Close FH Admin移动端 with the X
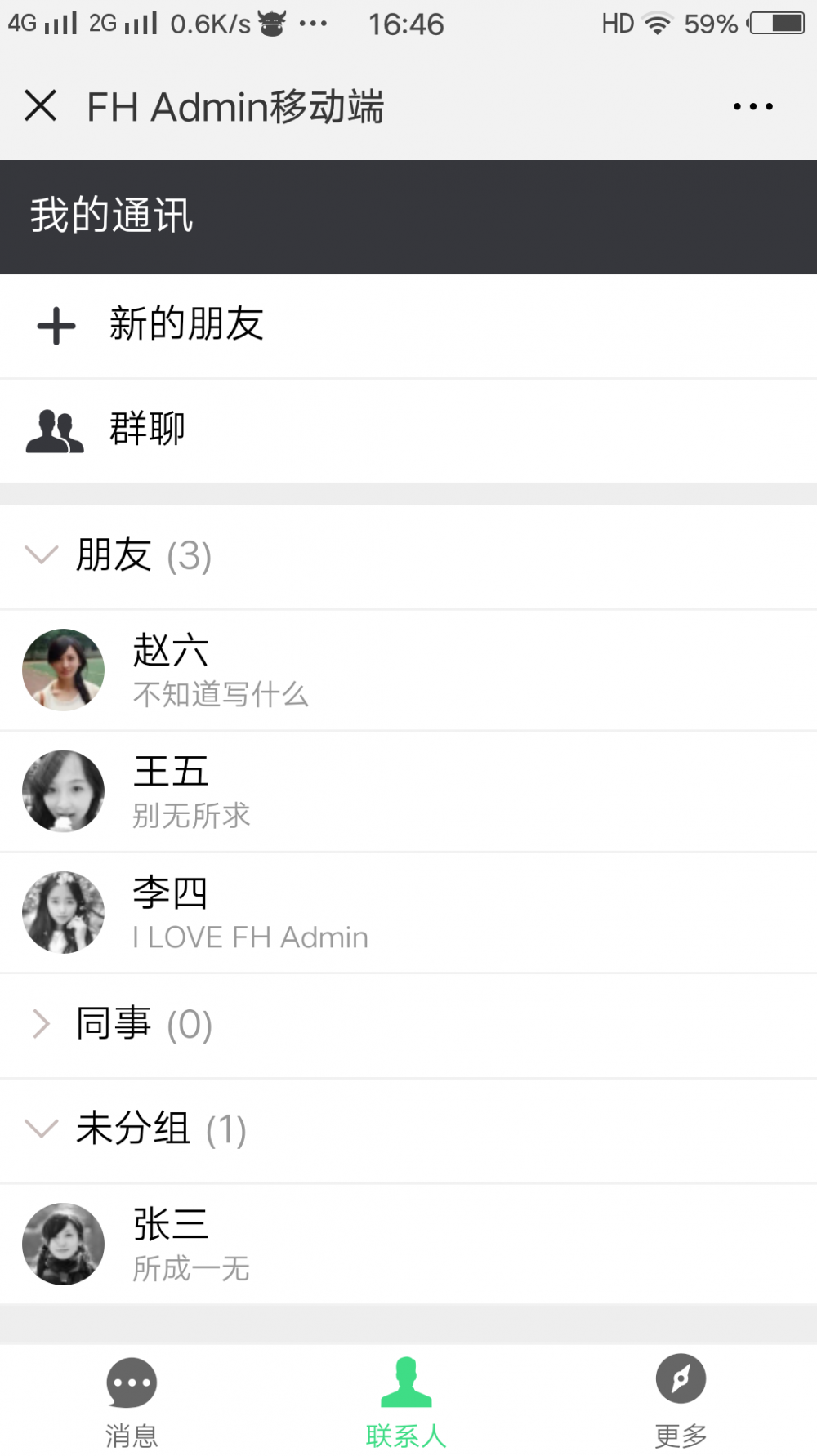 tap(40, 106)
